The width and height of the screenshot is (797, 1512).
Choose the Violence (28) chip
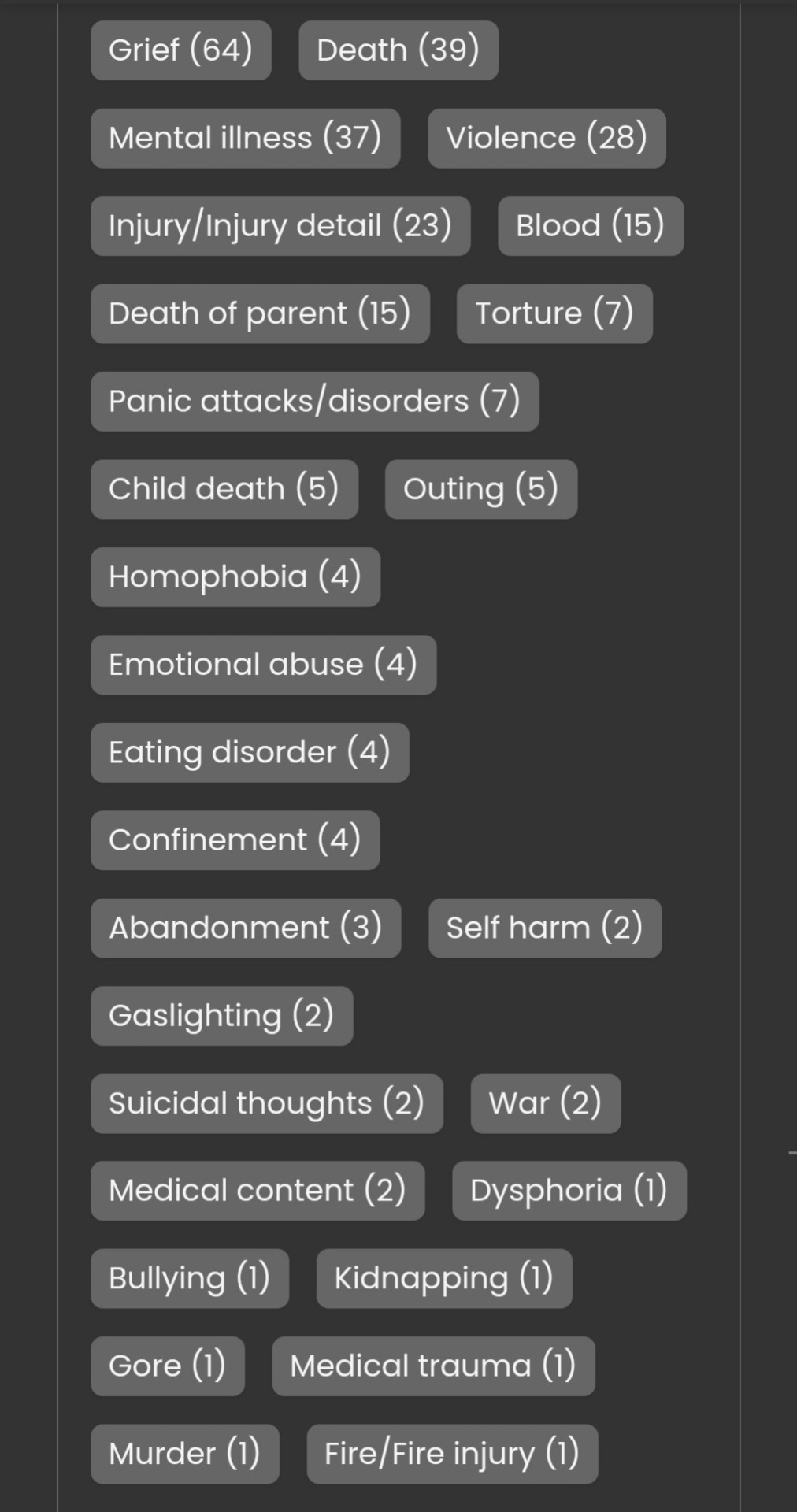pos(547,138)
